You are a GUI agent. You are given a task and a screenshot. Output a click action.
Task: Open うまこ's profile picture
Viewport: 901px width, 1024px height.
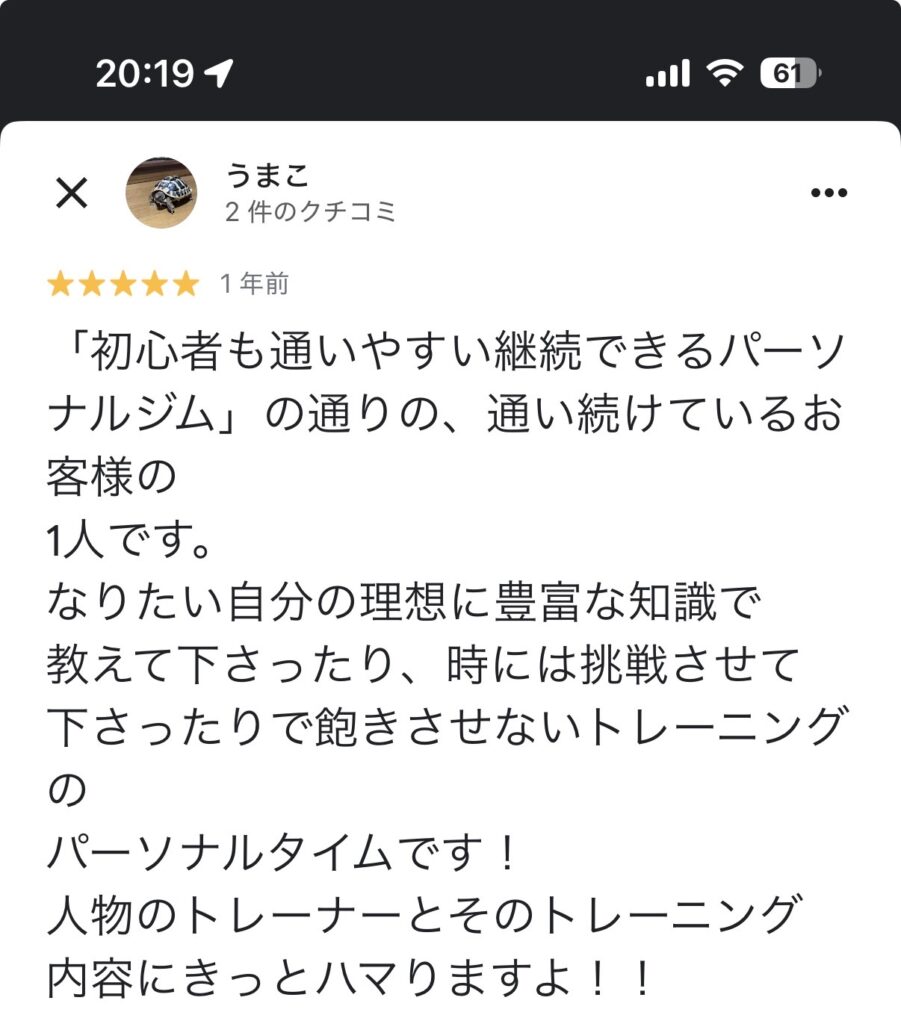pos(161,193)
